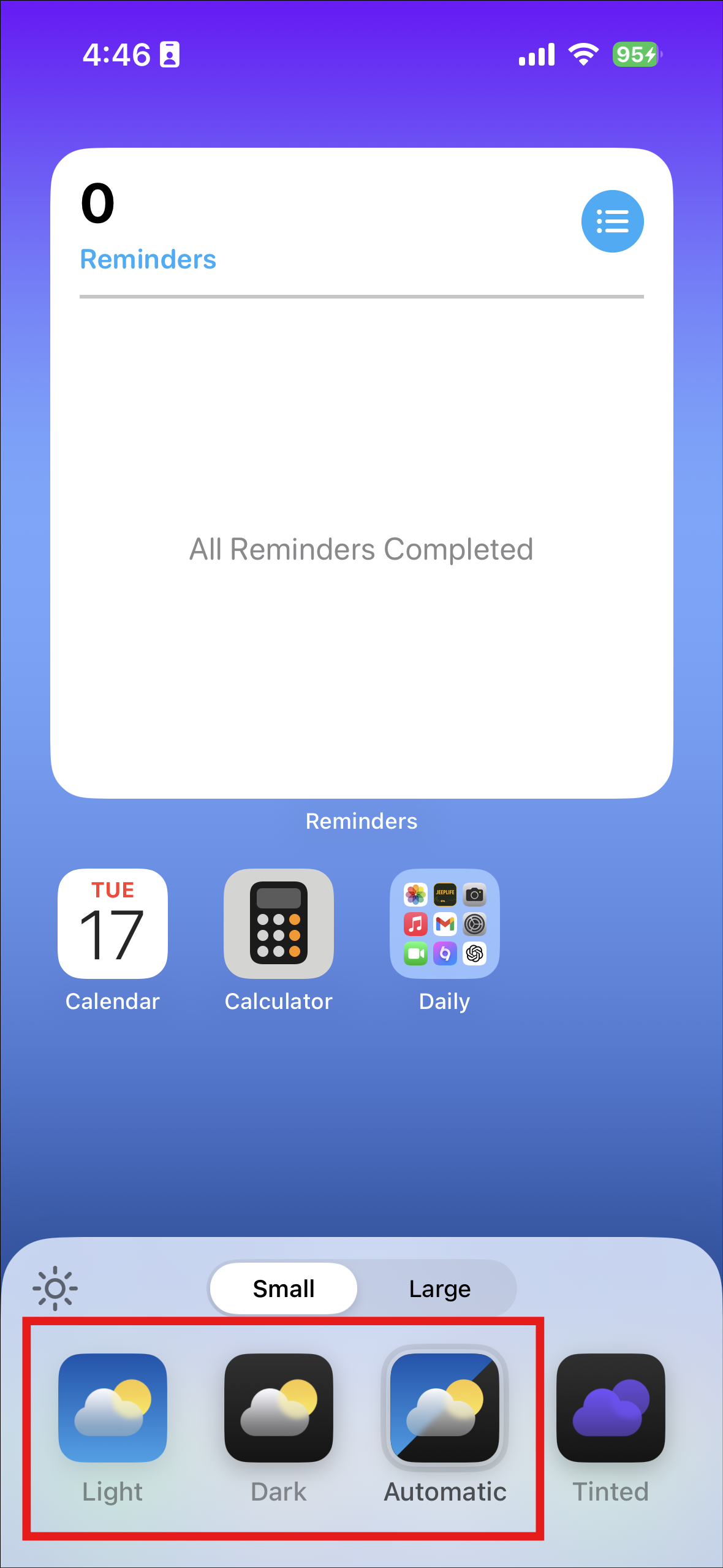Choose the Tinted icon appearance

tap(610, 1407)
